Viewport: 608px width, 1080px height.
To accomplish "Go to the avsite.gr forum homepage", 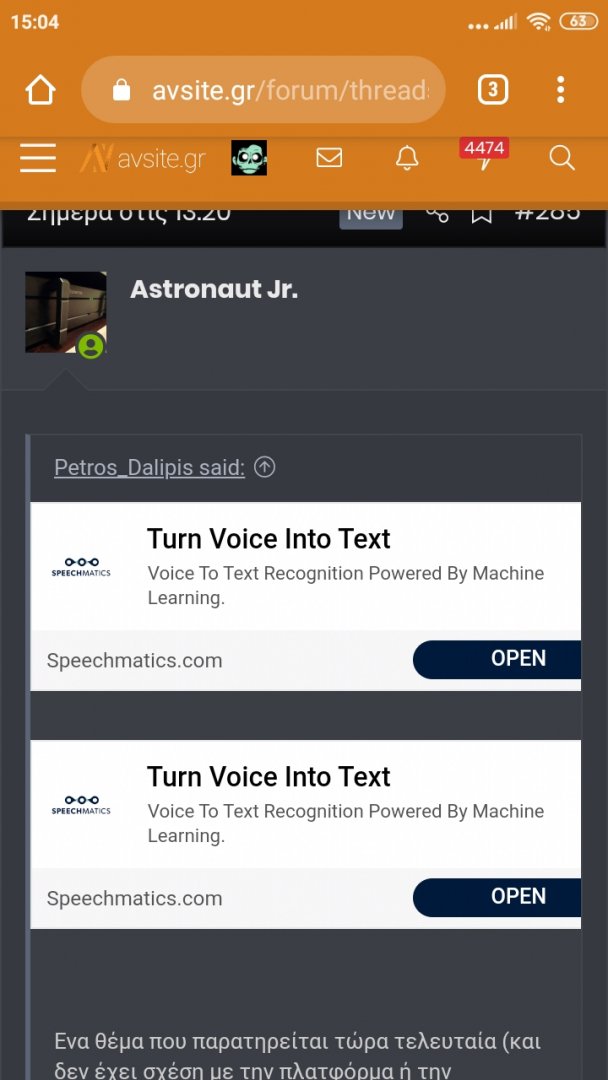I will (x=143, y=158).
